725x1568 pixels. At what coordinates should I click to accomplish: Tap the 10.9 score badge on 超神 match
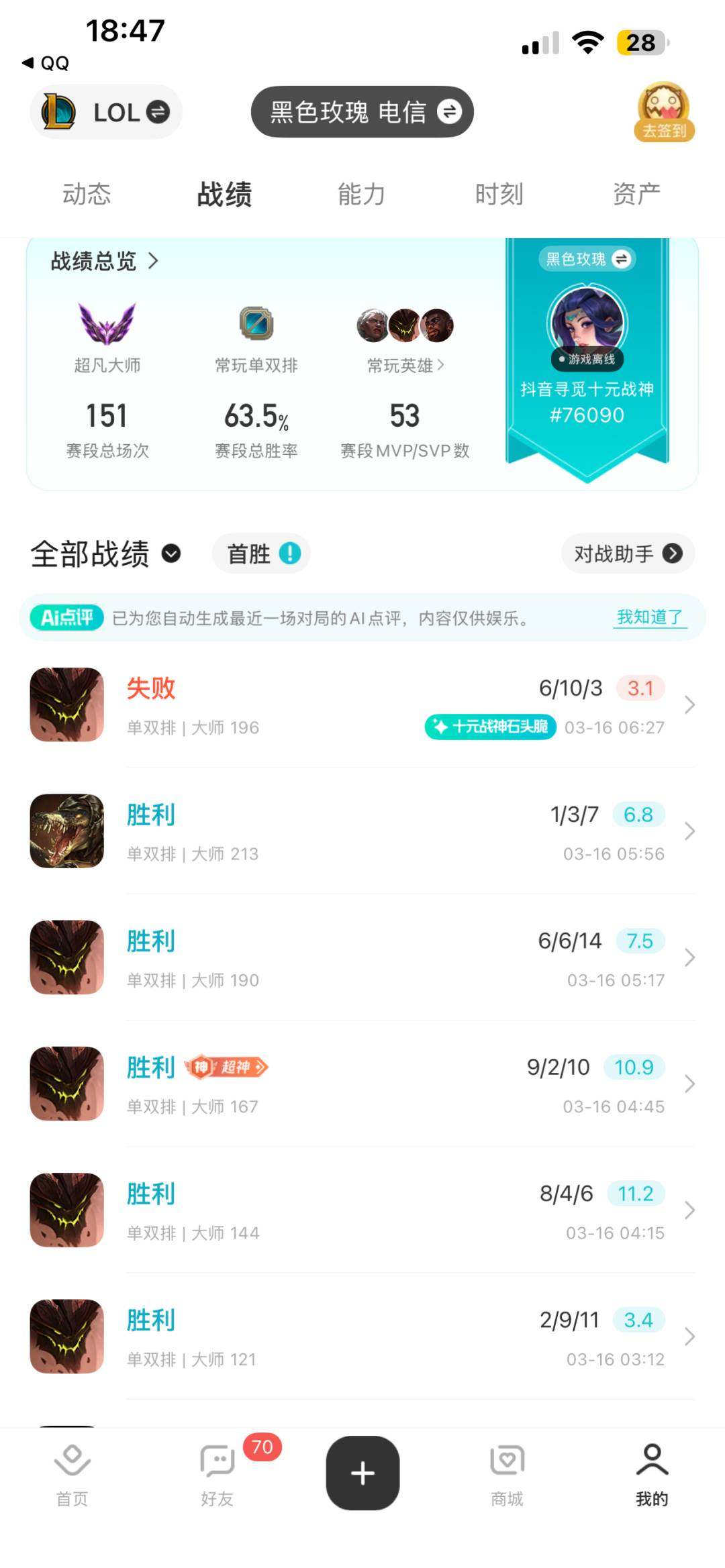[x=634, y=1067]
